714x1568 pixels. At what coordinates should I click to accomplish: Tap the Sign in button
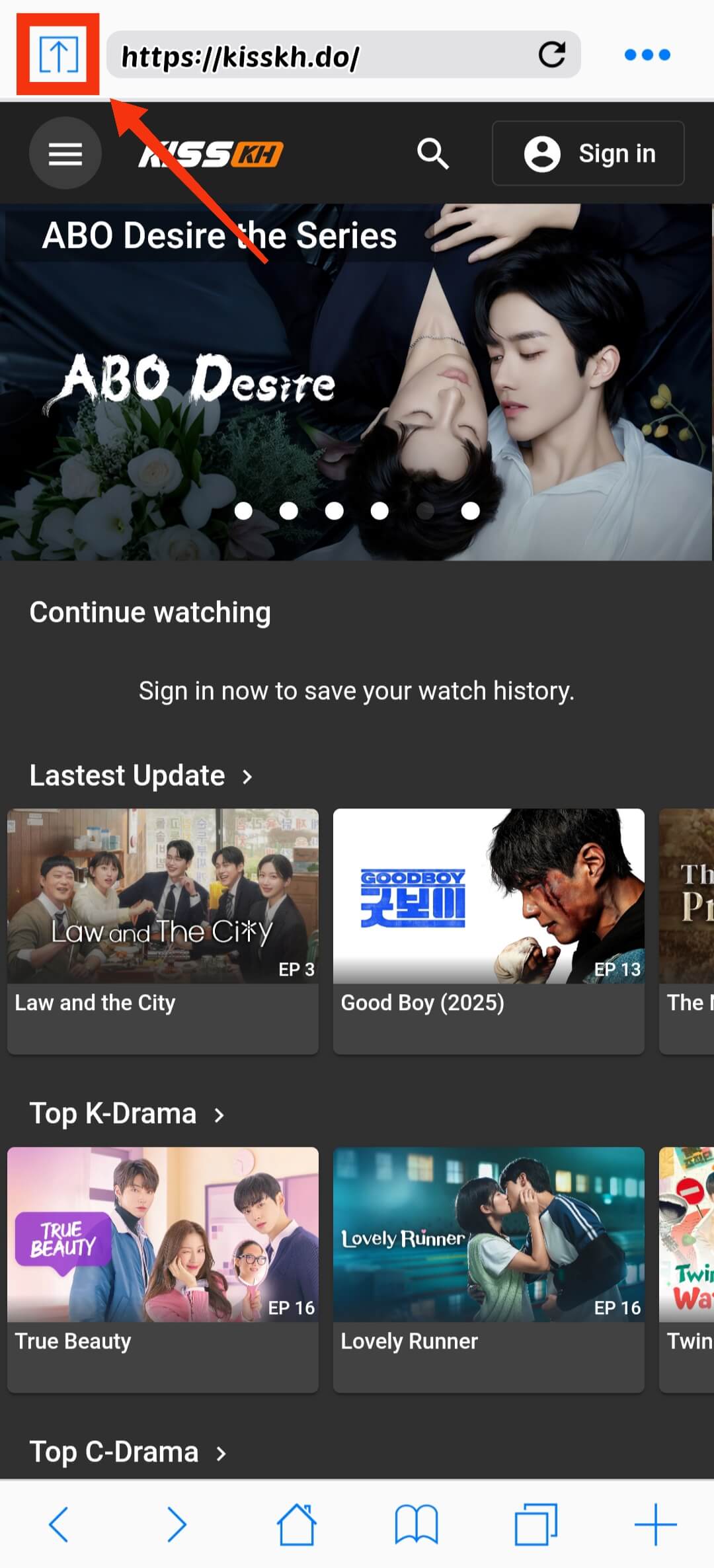coord(588,153)
